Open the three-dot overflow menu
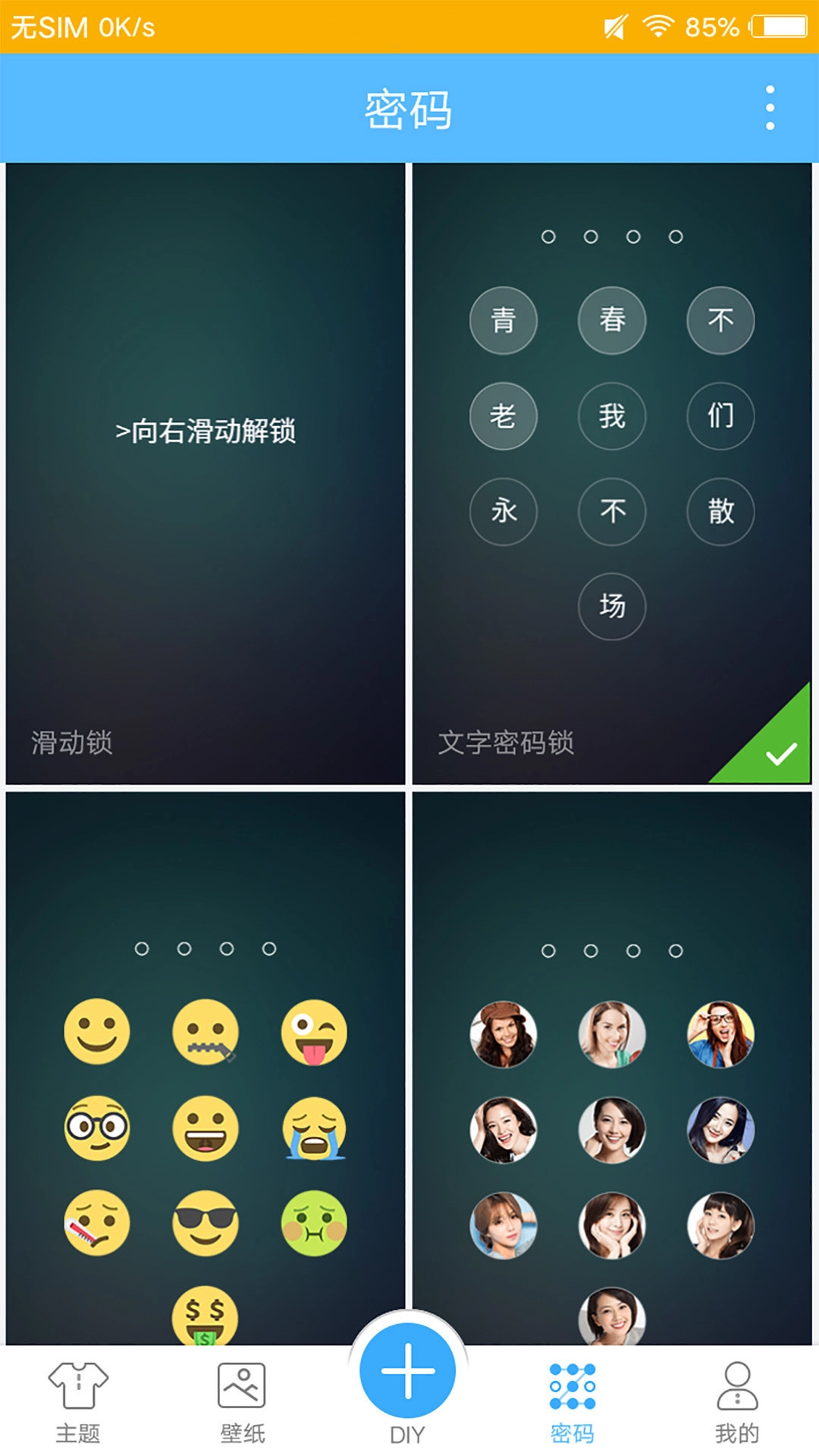The height and width of the screenshot is (1456, 819). coord(770,108)
